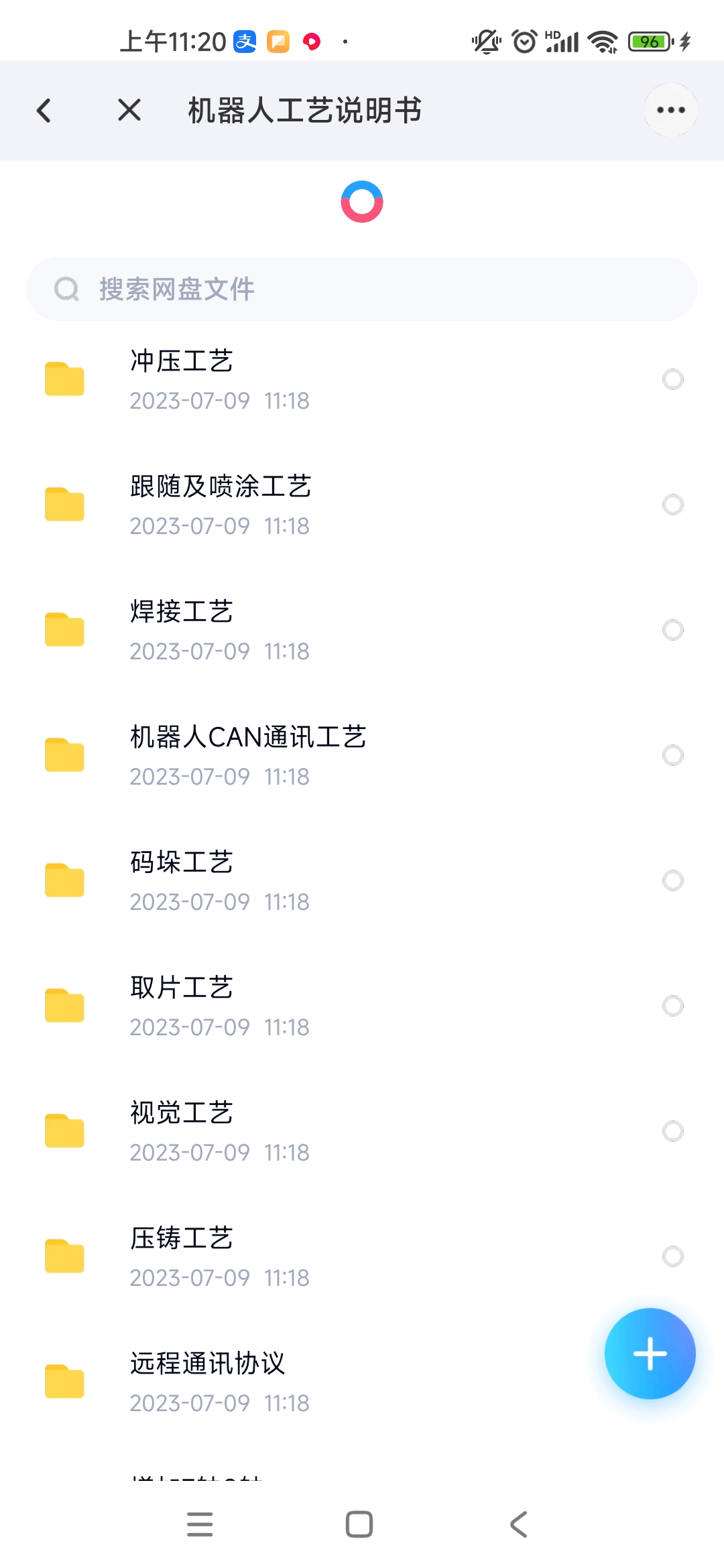Tap the 搜索网盘文件 search box
This screenshot has width=724, height=1568.
click(x=362, y=289)
